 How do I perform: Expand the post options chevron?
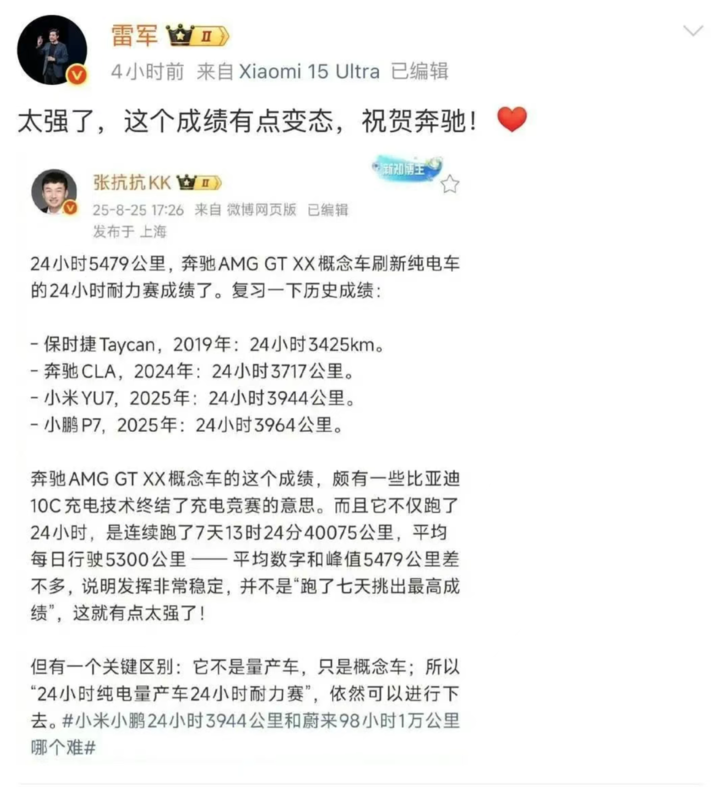(693, 32)
